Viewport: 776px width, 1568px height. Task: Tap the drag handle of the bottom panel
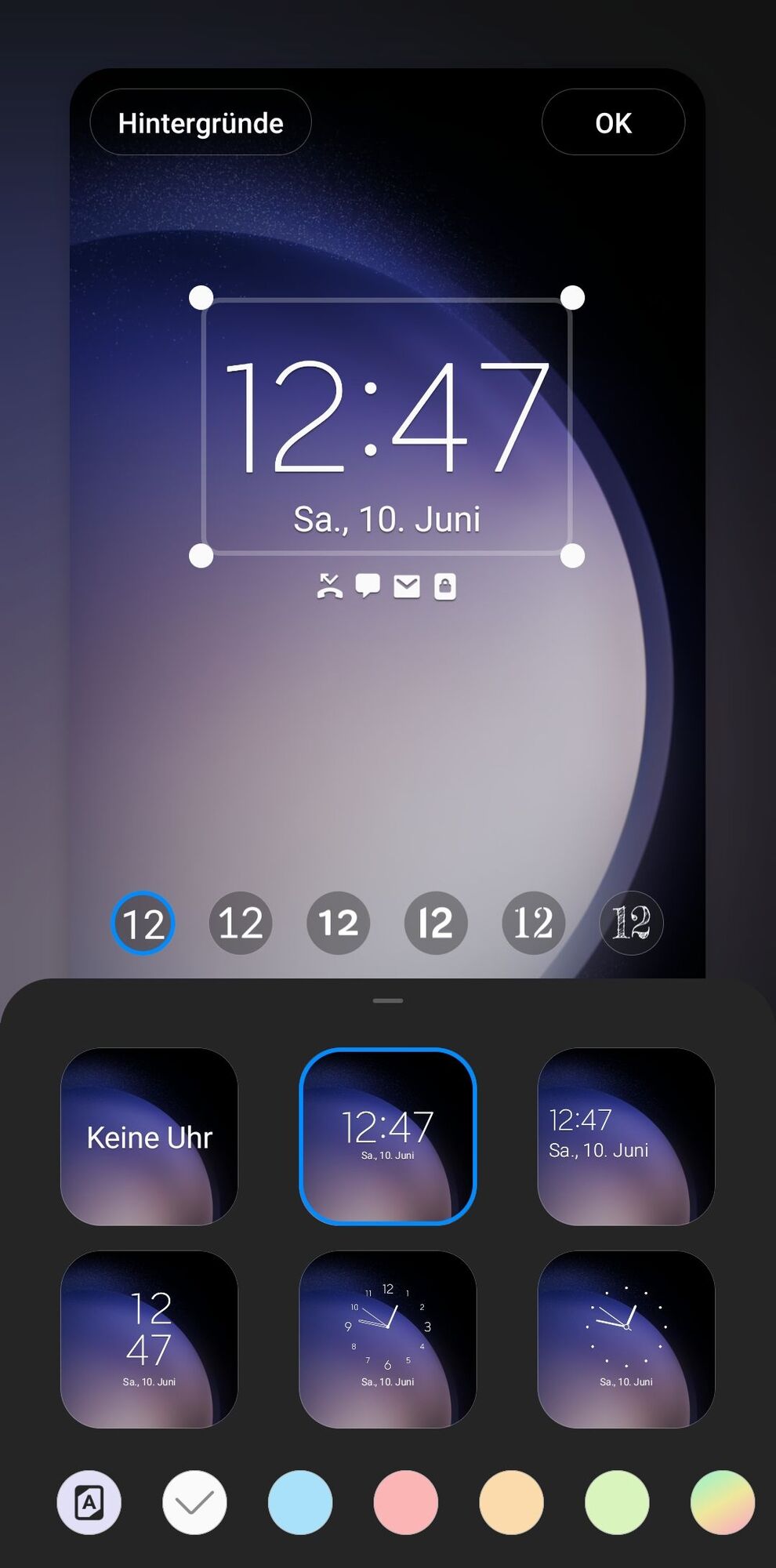(x=388, y=1000)
